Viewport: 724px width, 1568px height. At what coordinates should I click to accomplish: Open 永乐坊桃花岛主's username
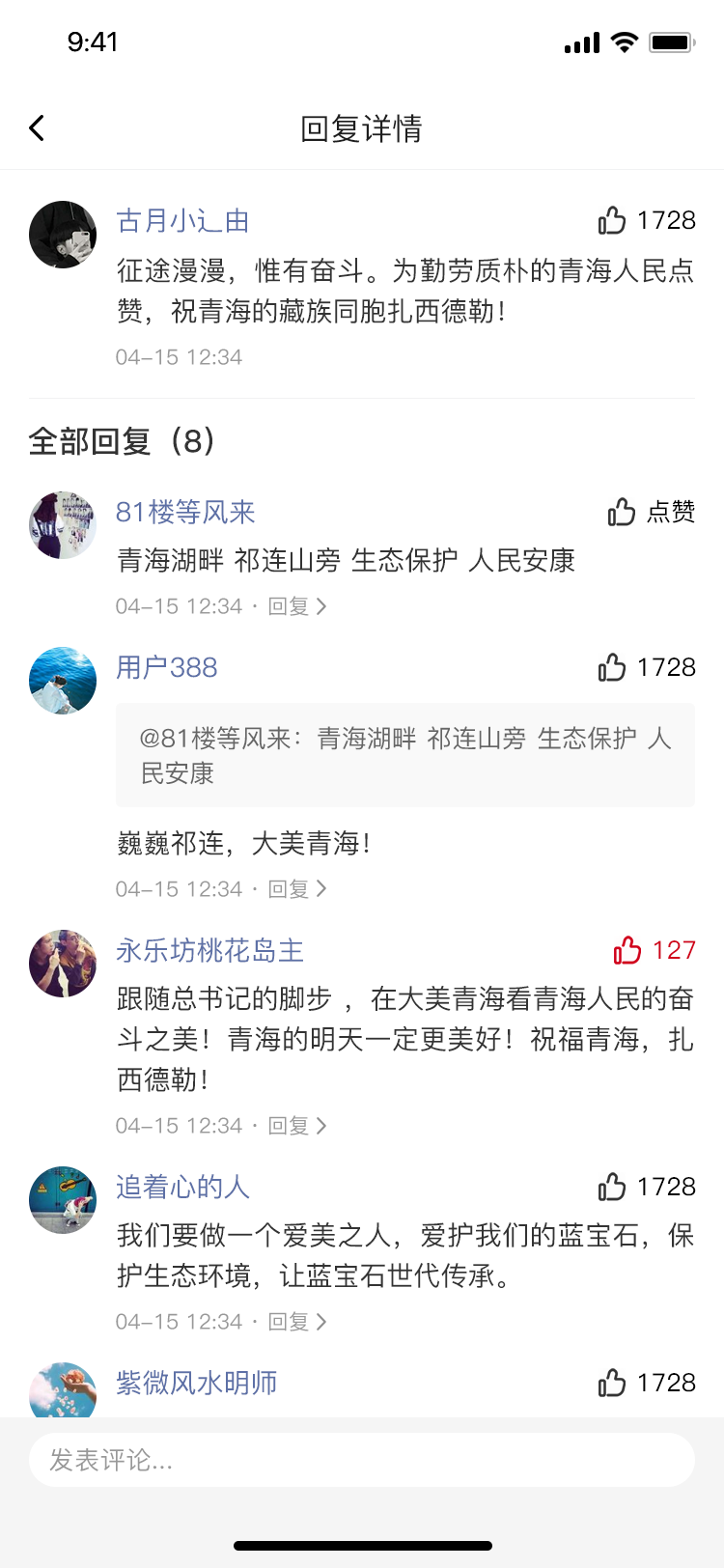tap(209, 950)
